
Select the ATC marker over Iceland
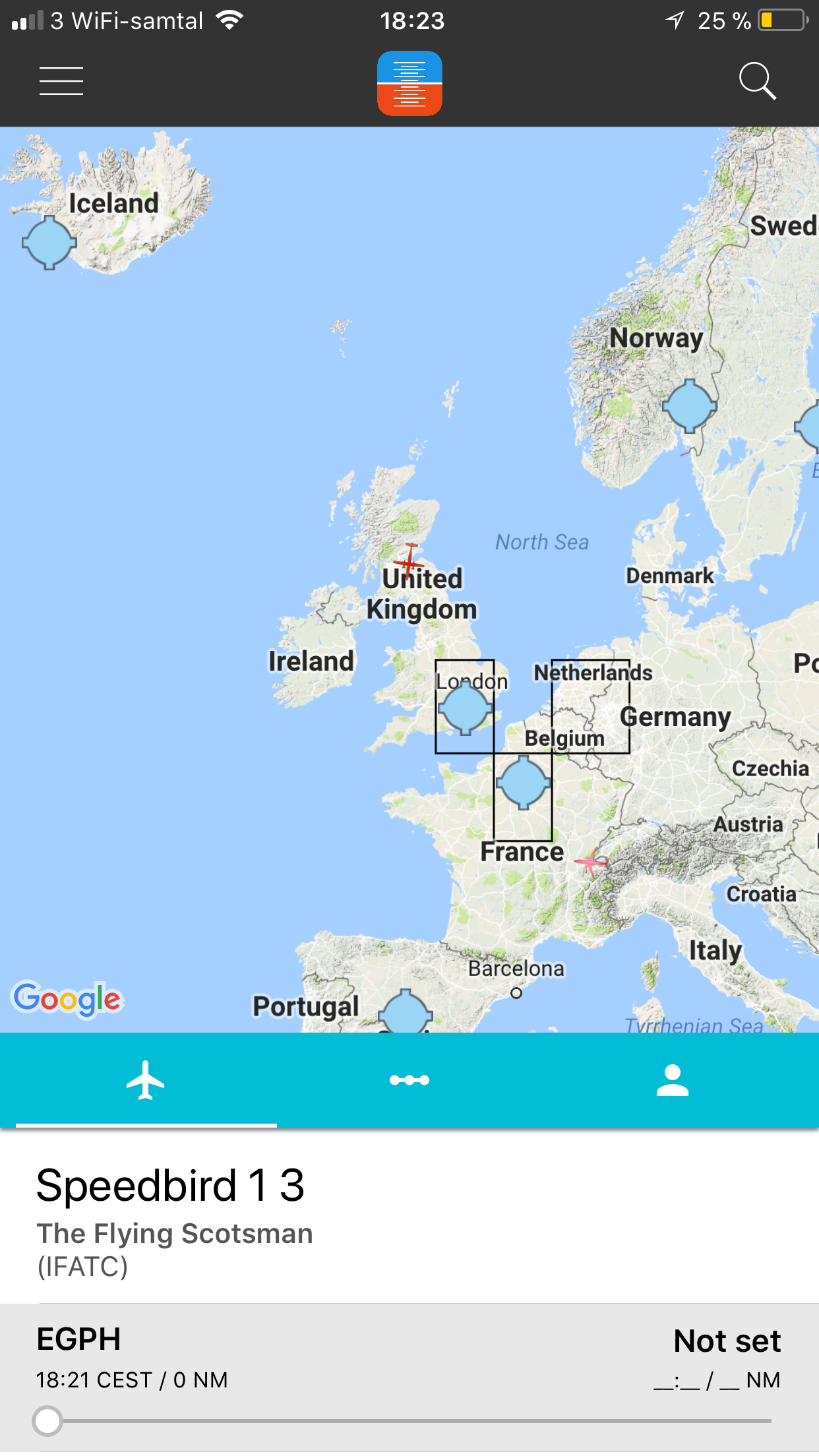tap(49, 243)
